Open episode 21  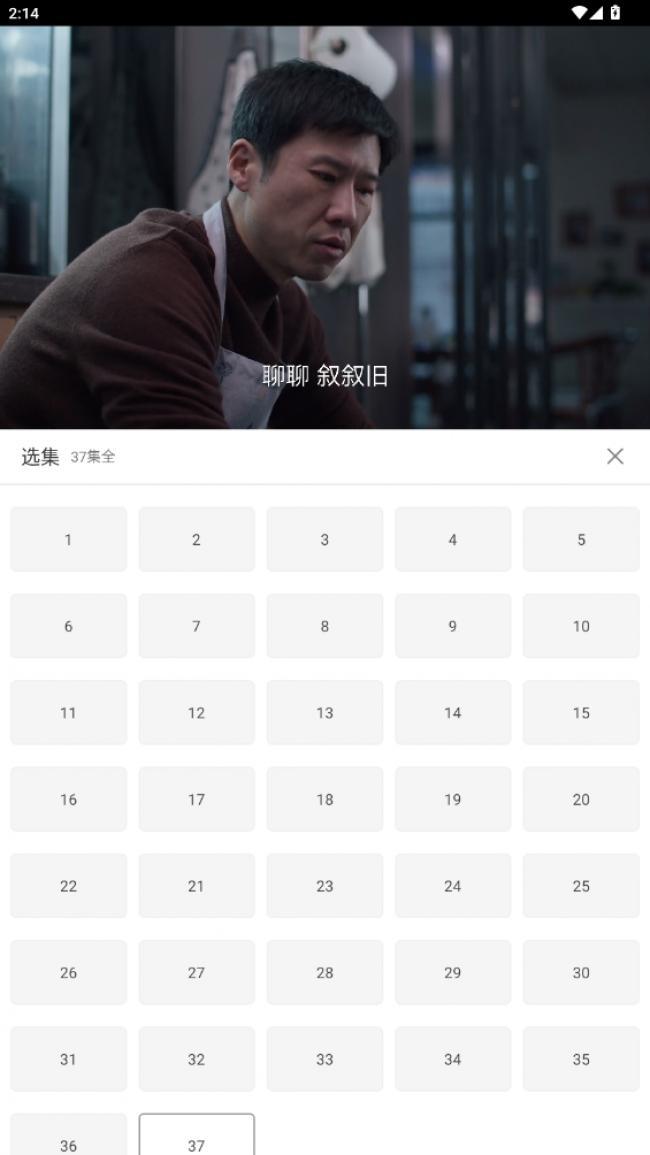tap(196, 886)
